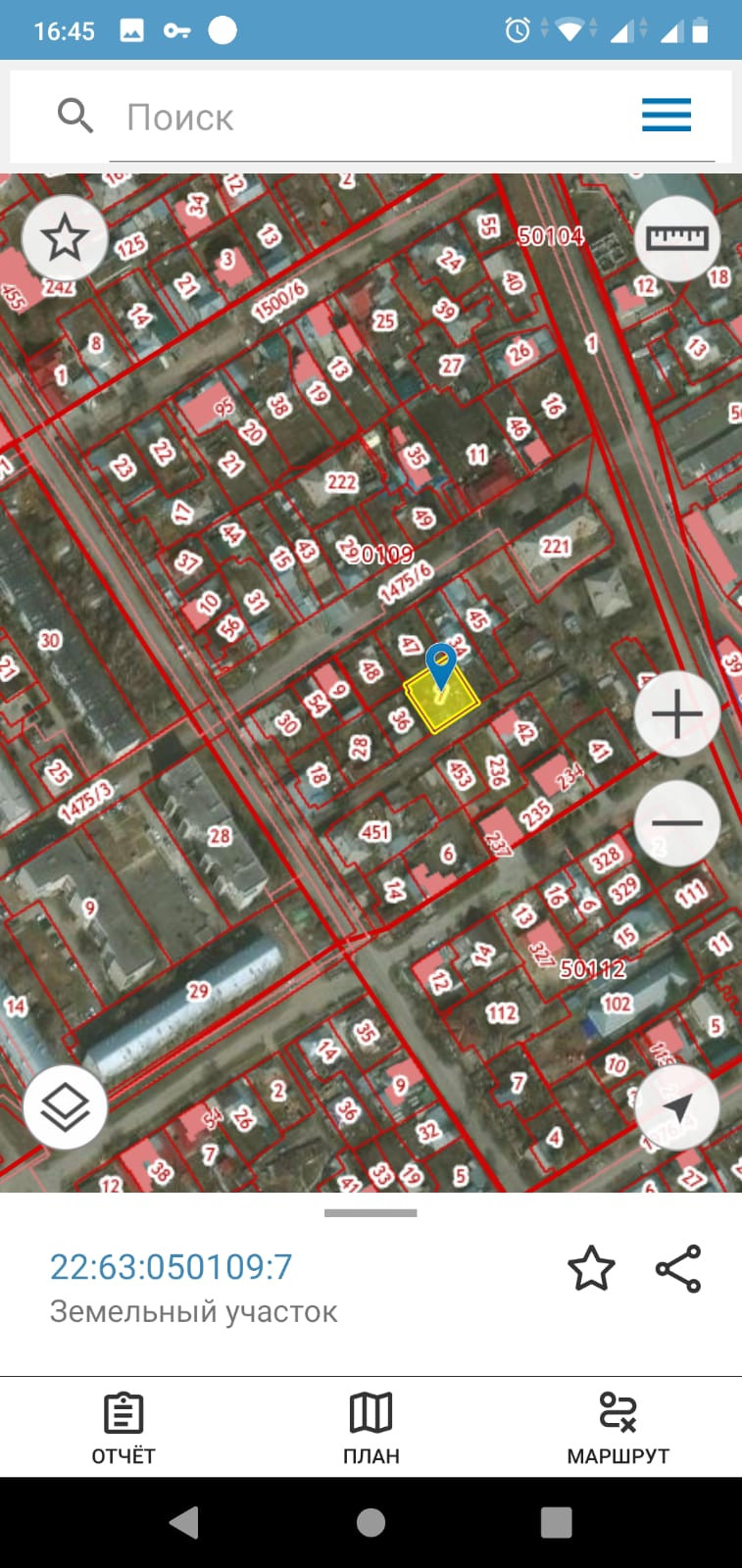
Task: Build a МАРШРУТ to the parcel
Action: [x=618, y=1428]
